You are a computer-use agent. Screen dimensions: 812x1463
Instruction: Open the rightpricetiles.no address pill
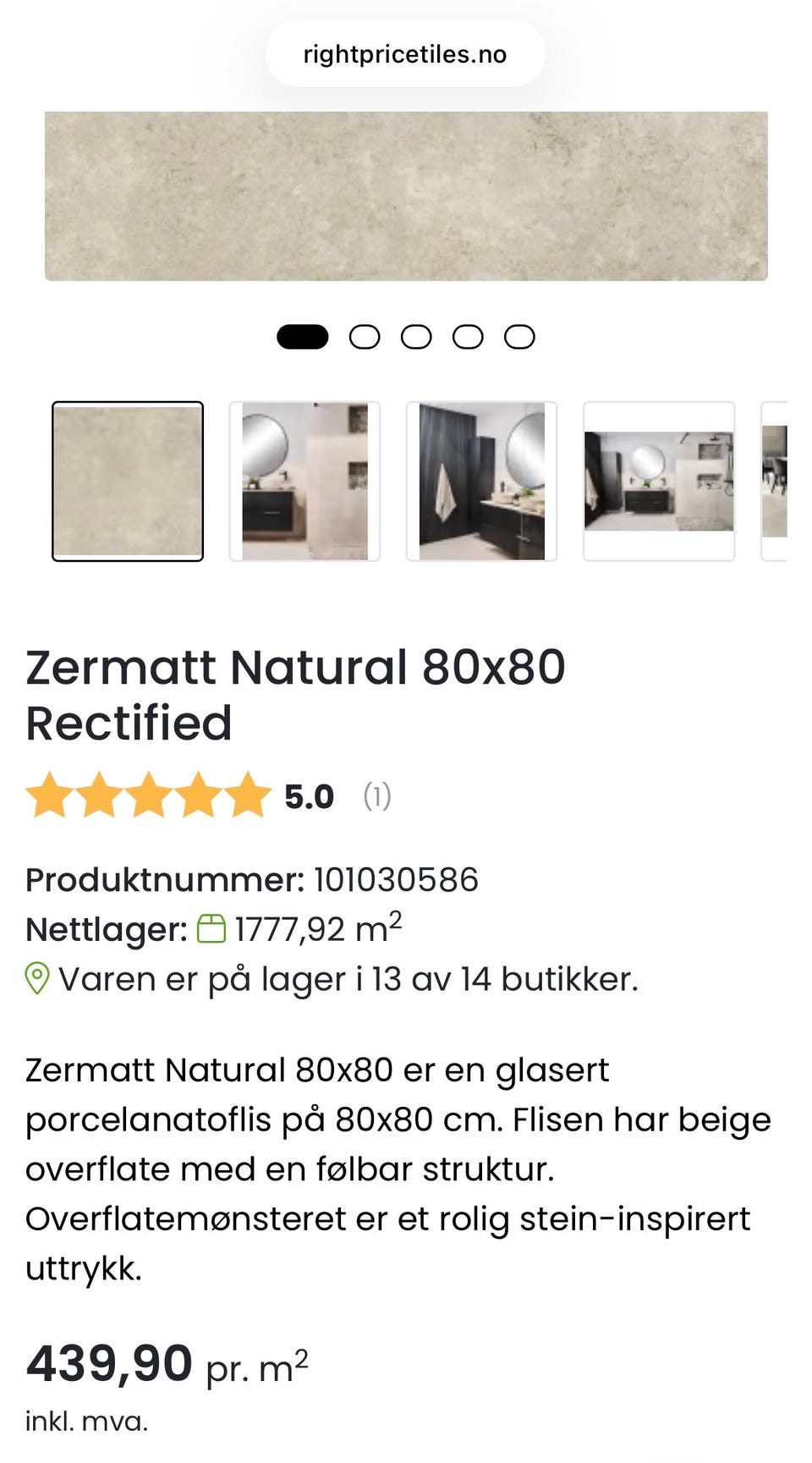coord(406,53)
